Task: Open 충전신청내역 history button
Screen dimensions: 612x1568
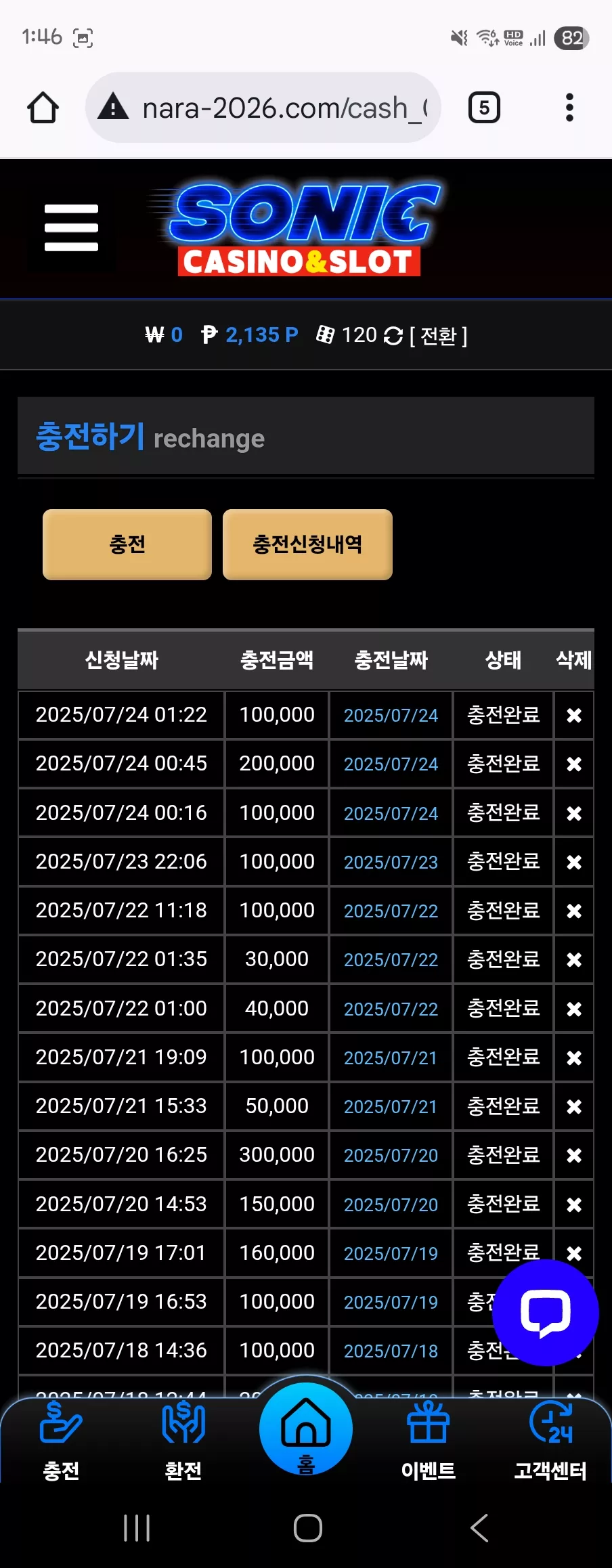Action: (x=307, y=544)
